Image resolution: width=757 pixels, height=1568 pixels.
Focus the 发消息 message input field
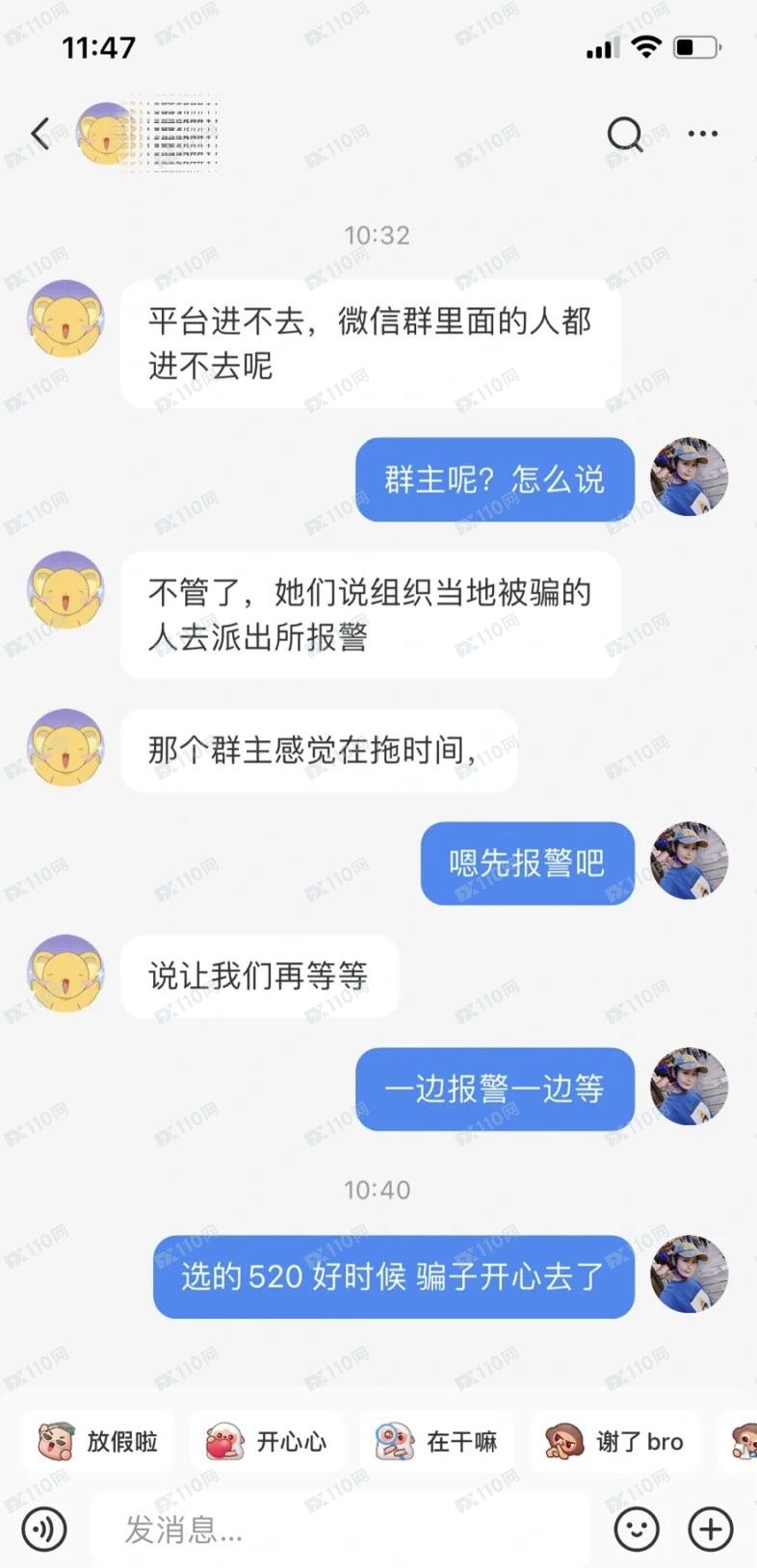click(337, 1529)
